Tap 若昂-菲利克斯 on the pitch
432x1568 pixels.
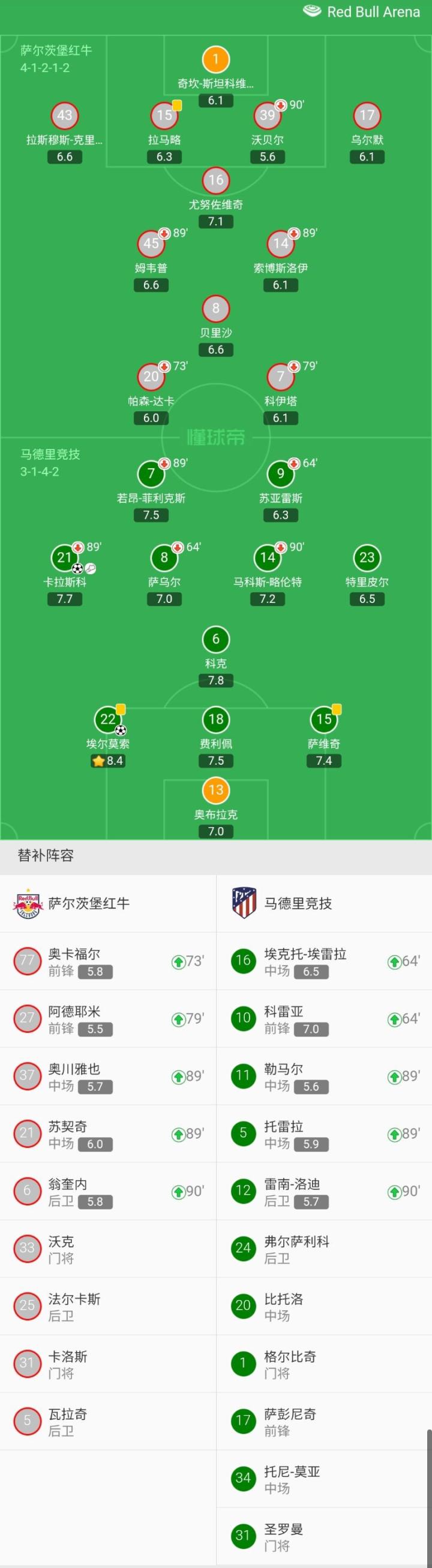(151, 474)
